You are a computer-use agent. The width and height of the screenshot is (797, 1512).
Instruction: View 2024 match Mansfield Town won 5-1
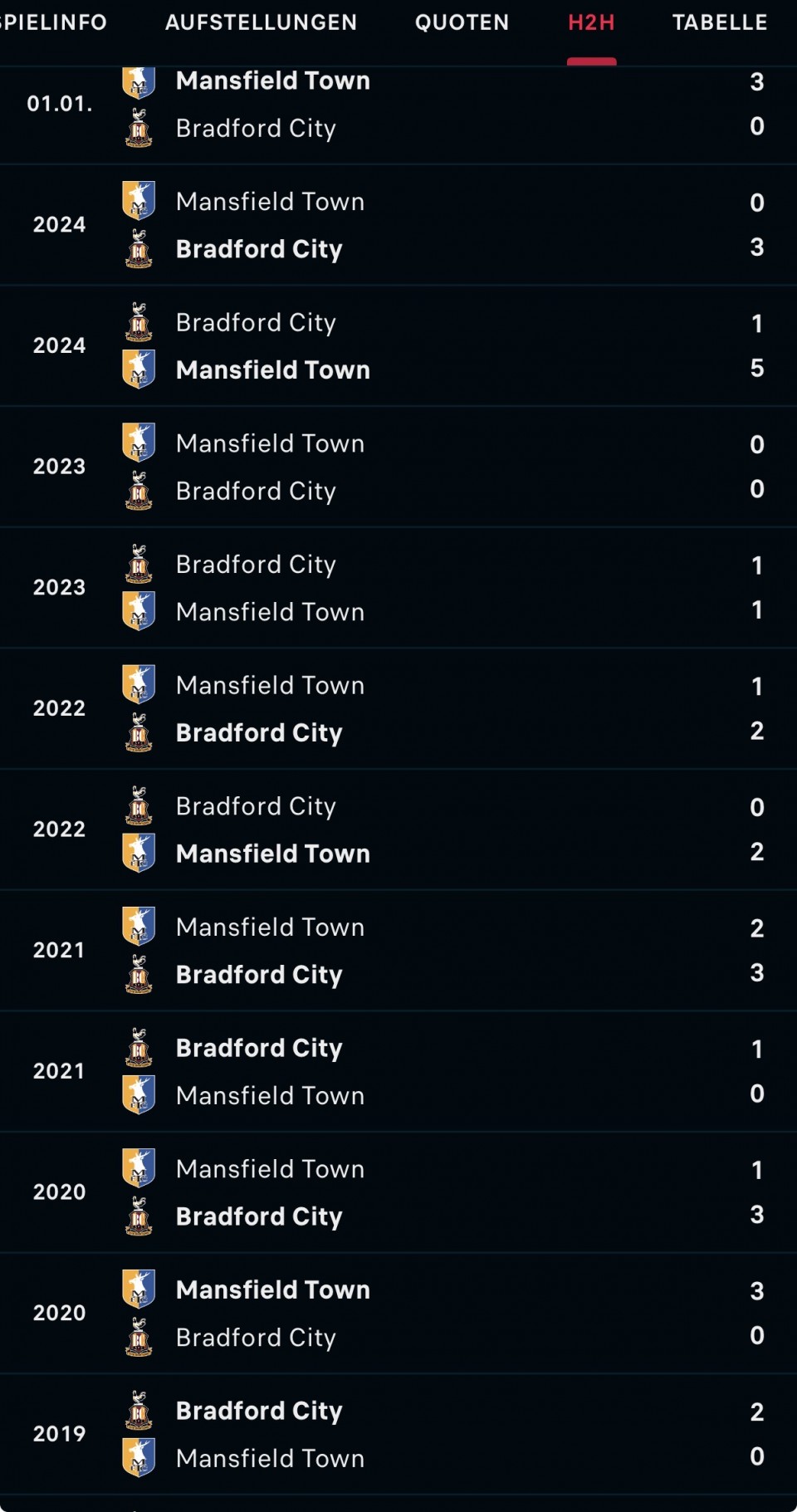398,345
